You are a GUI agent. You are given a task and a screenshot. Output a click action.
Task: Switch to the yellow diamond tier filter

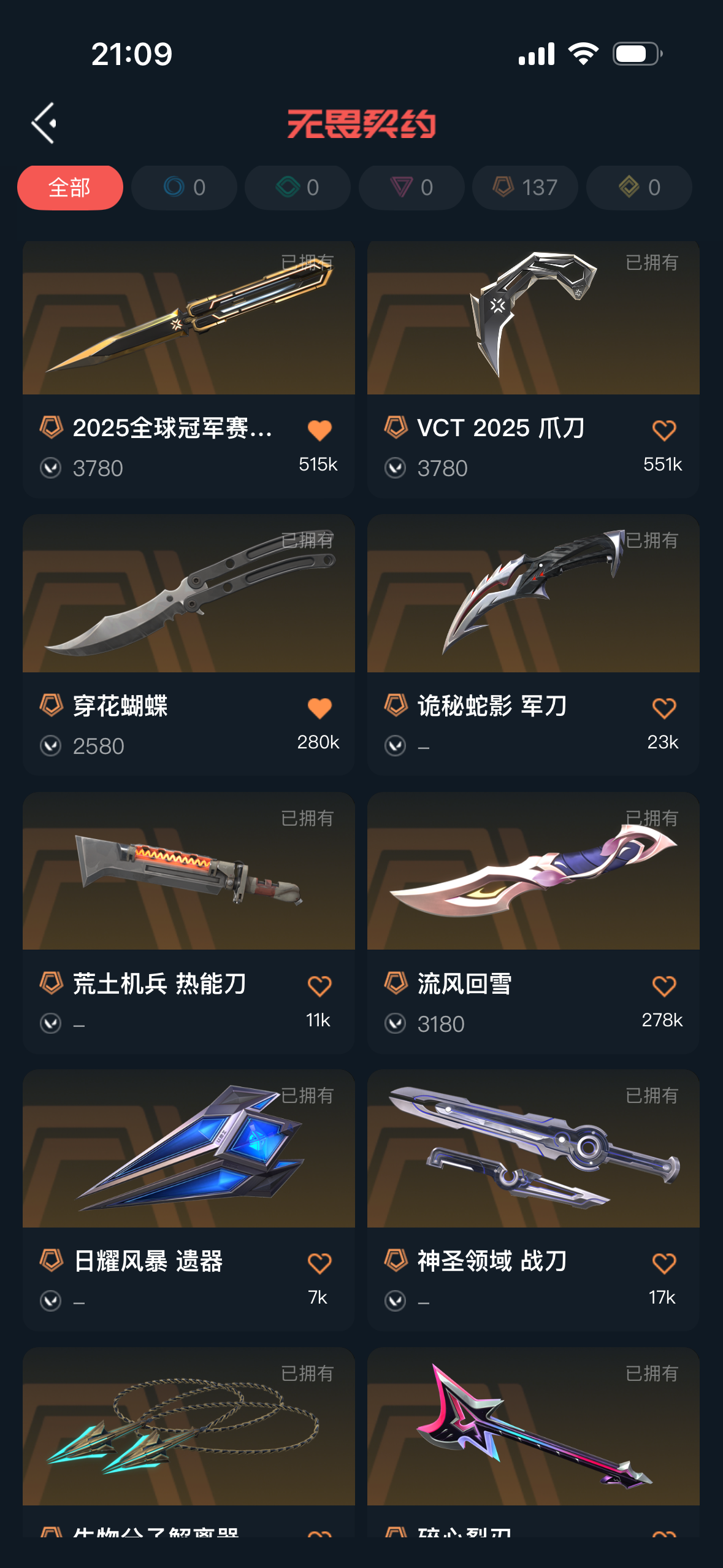(x=639, y=187)
